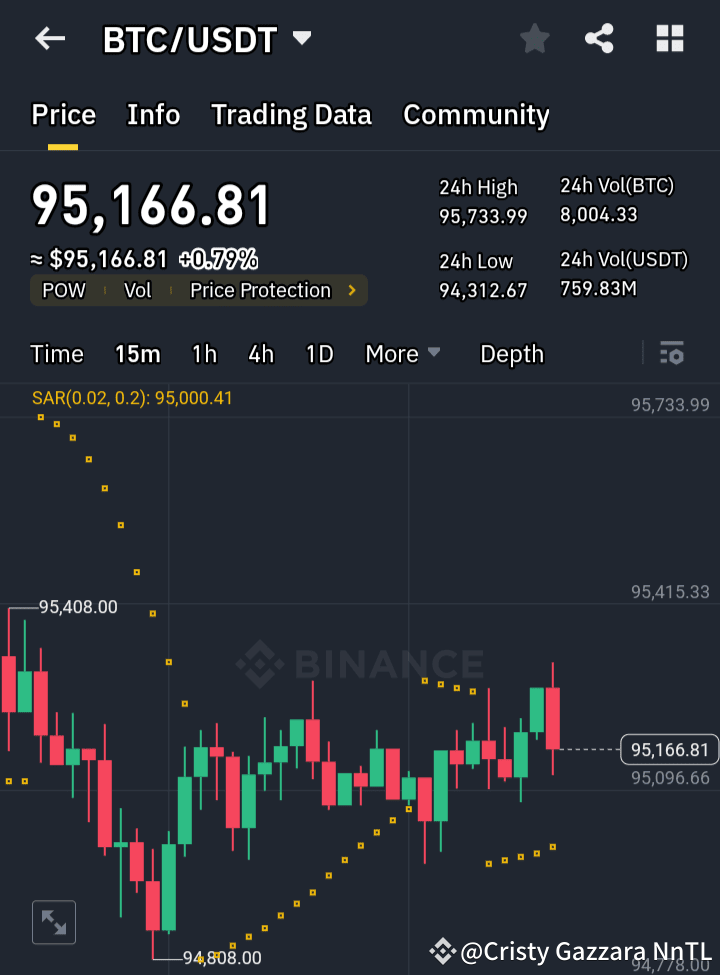Screen dimensions: 720x975
Task: Tap the Binance logo watermark on chart
Action: click(x=358, y=662)
